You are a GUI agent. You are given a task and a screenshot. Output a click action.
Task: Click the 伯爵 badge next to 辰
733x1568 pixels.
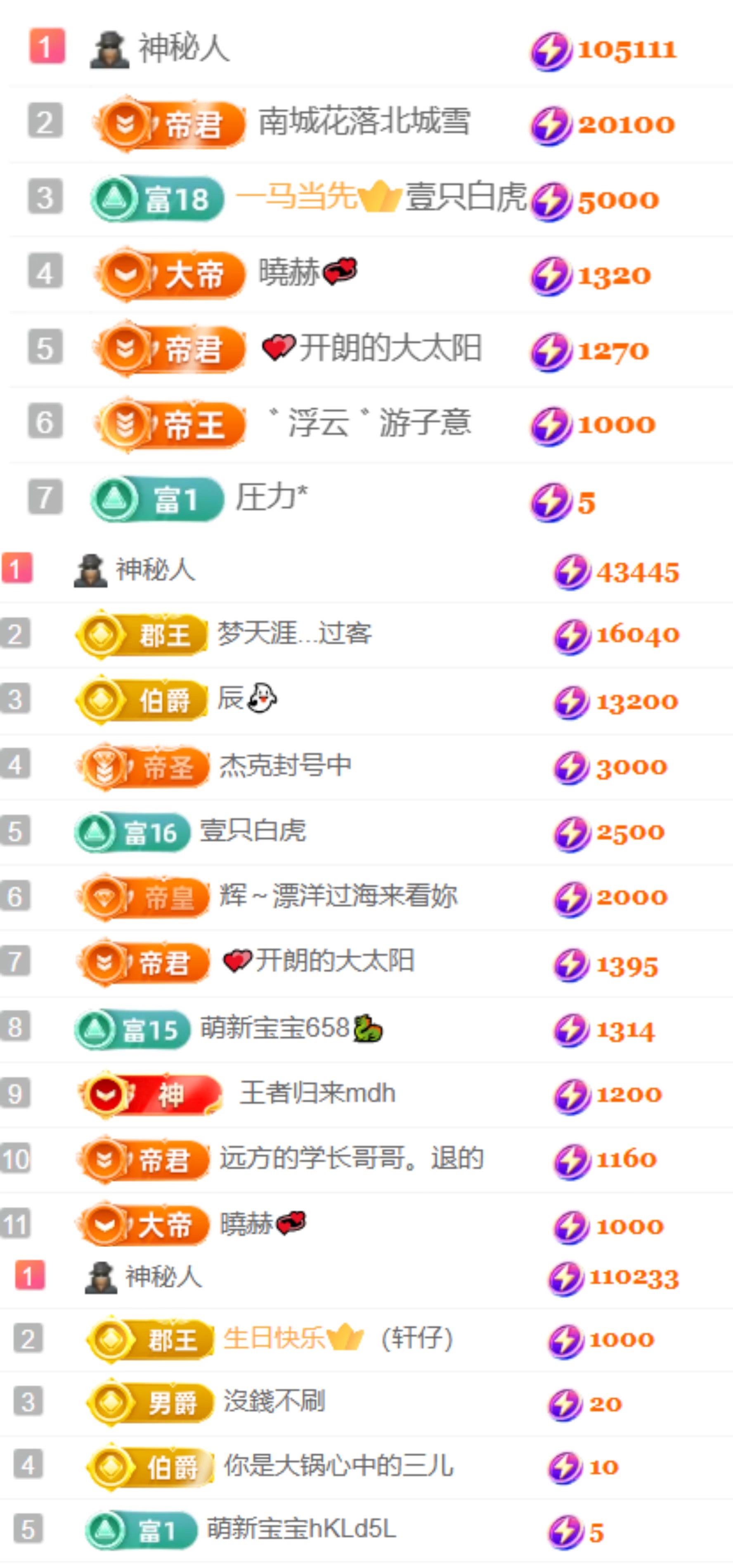tap(143, 701)
